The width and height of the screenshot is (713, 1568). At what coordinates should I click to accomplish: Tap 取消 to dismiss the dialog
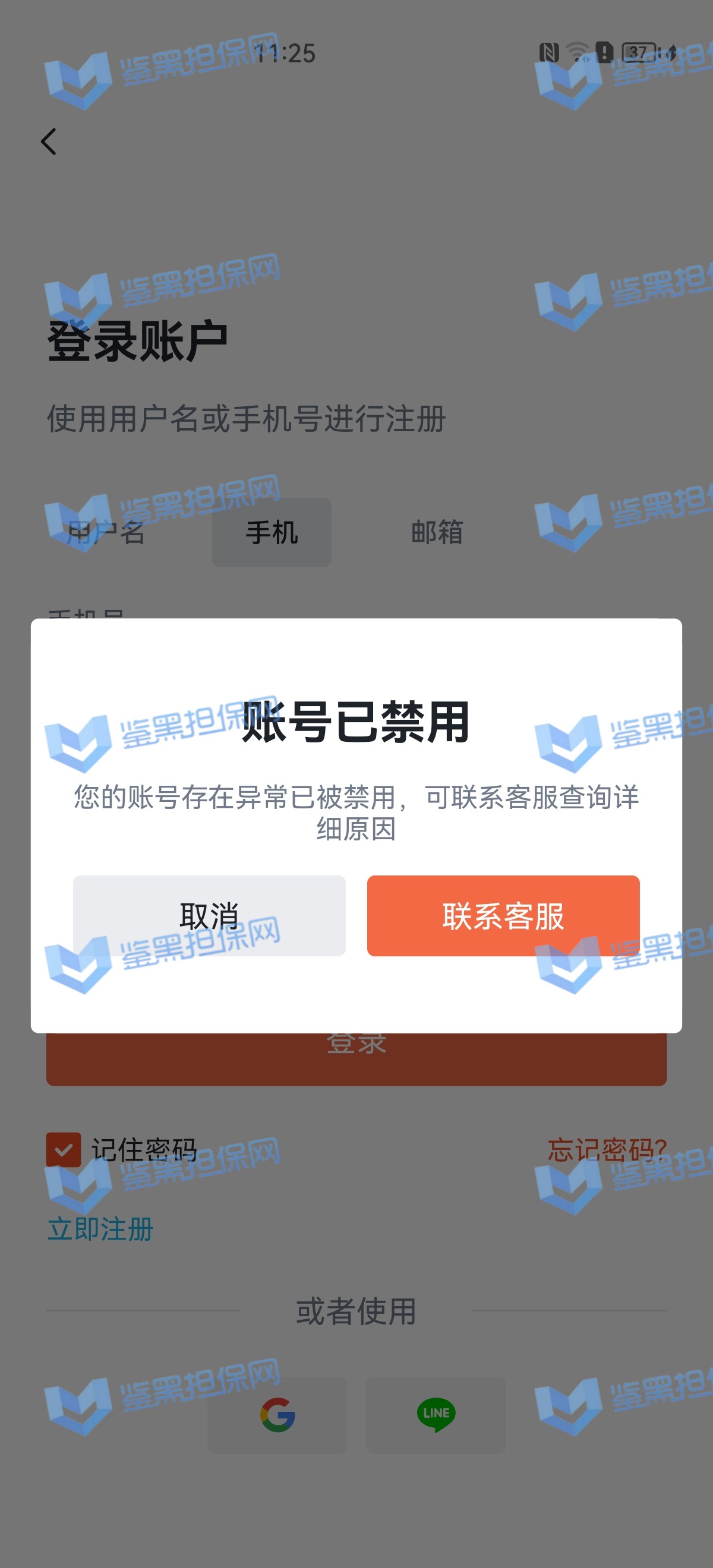pos(209,915)
